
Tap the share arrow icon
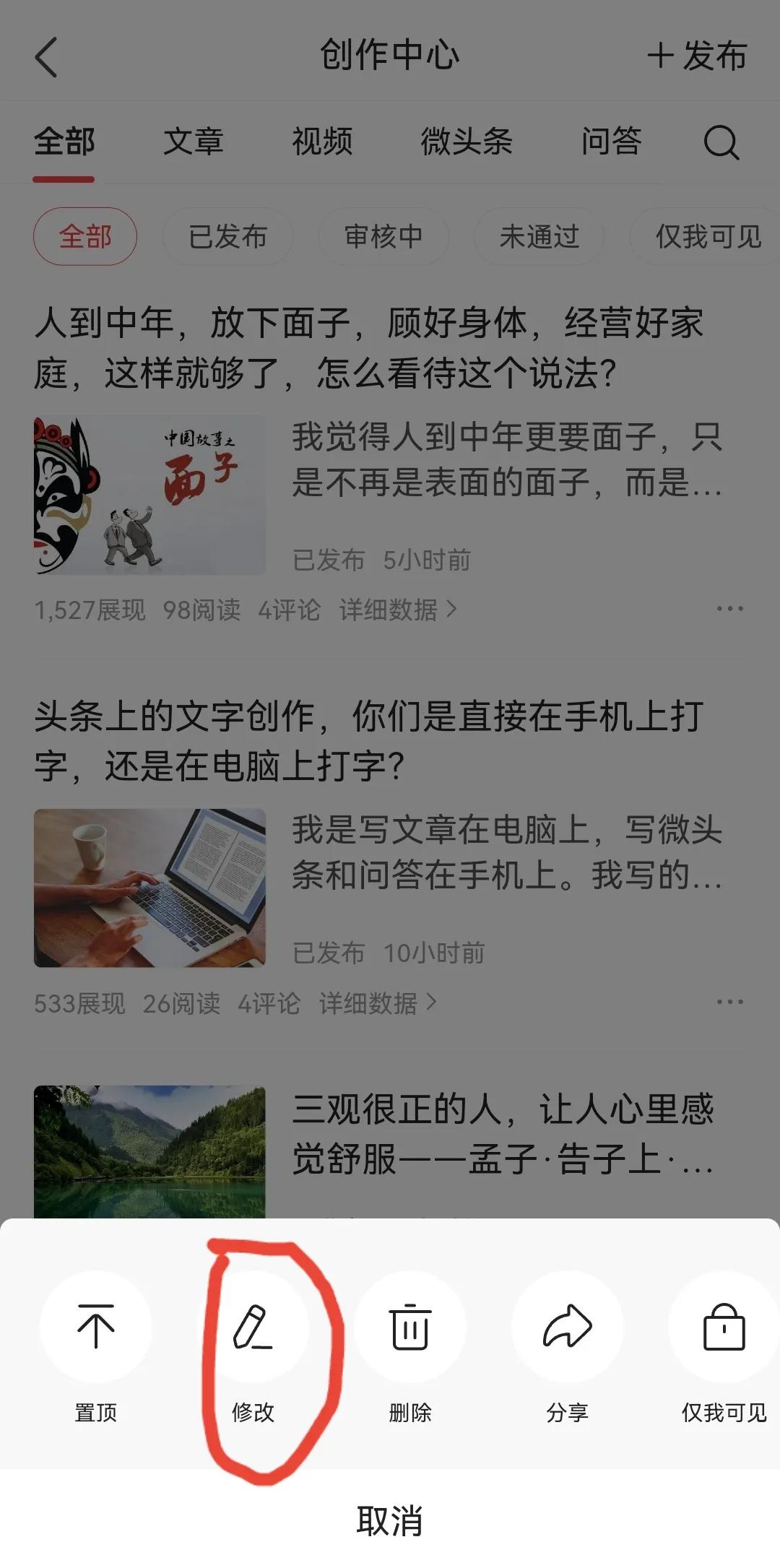click(566, 1327)
